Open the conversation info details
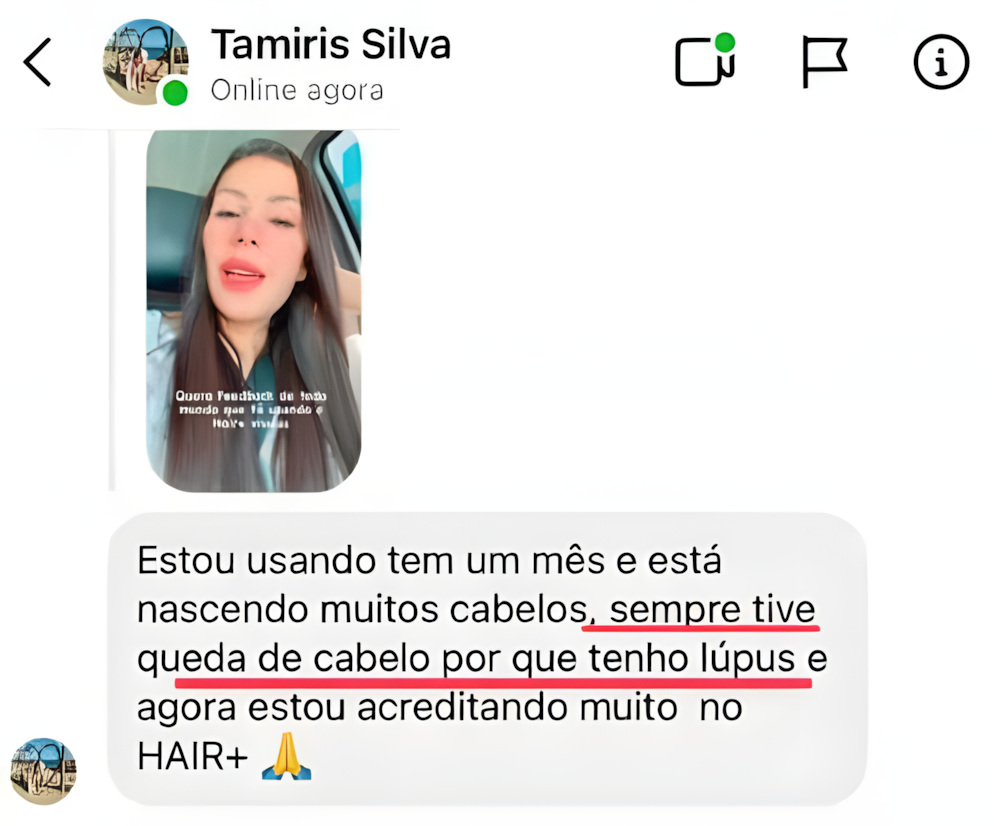The height and width of the screenshot is (826, 994). point(941,63)
